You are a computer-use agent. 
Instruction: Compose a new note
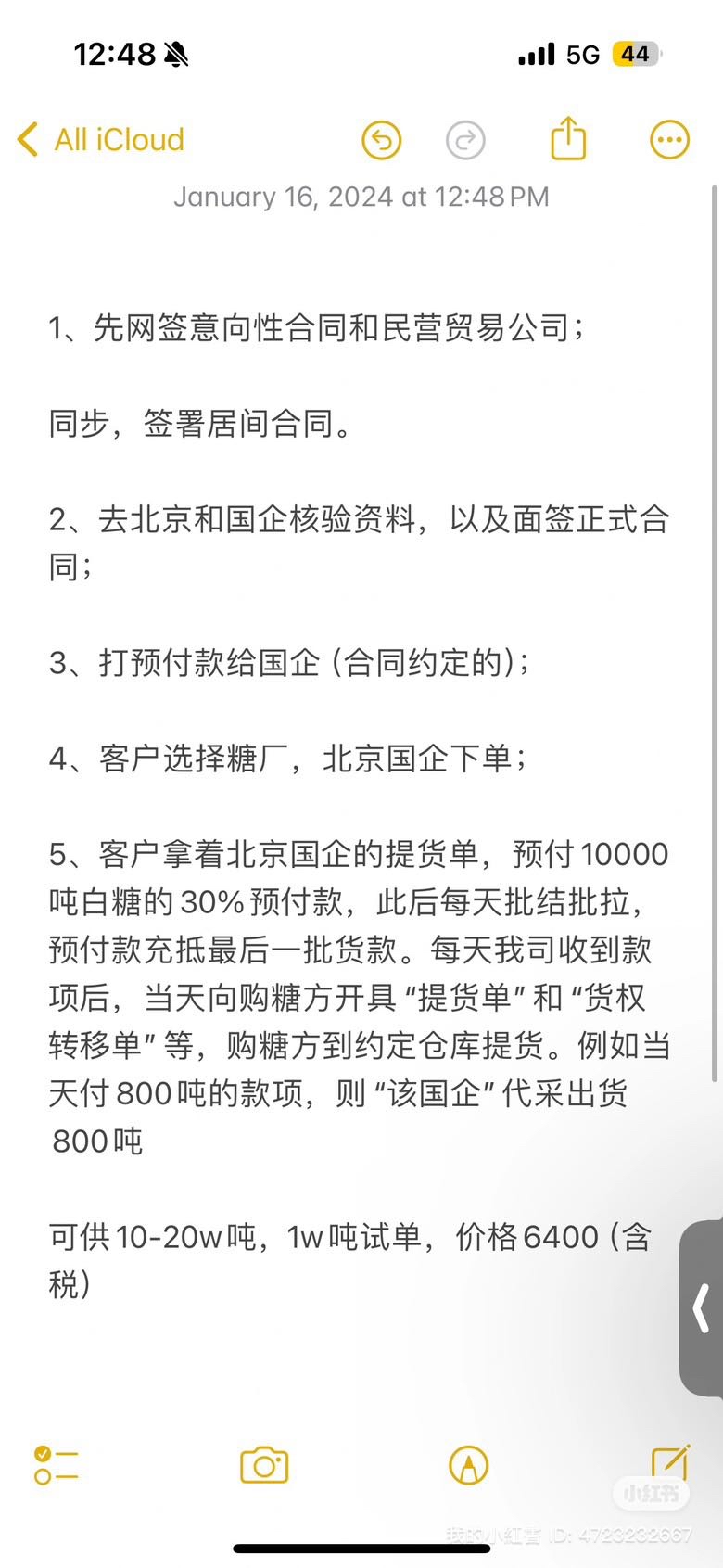pos(669,1463)
